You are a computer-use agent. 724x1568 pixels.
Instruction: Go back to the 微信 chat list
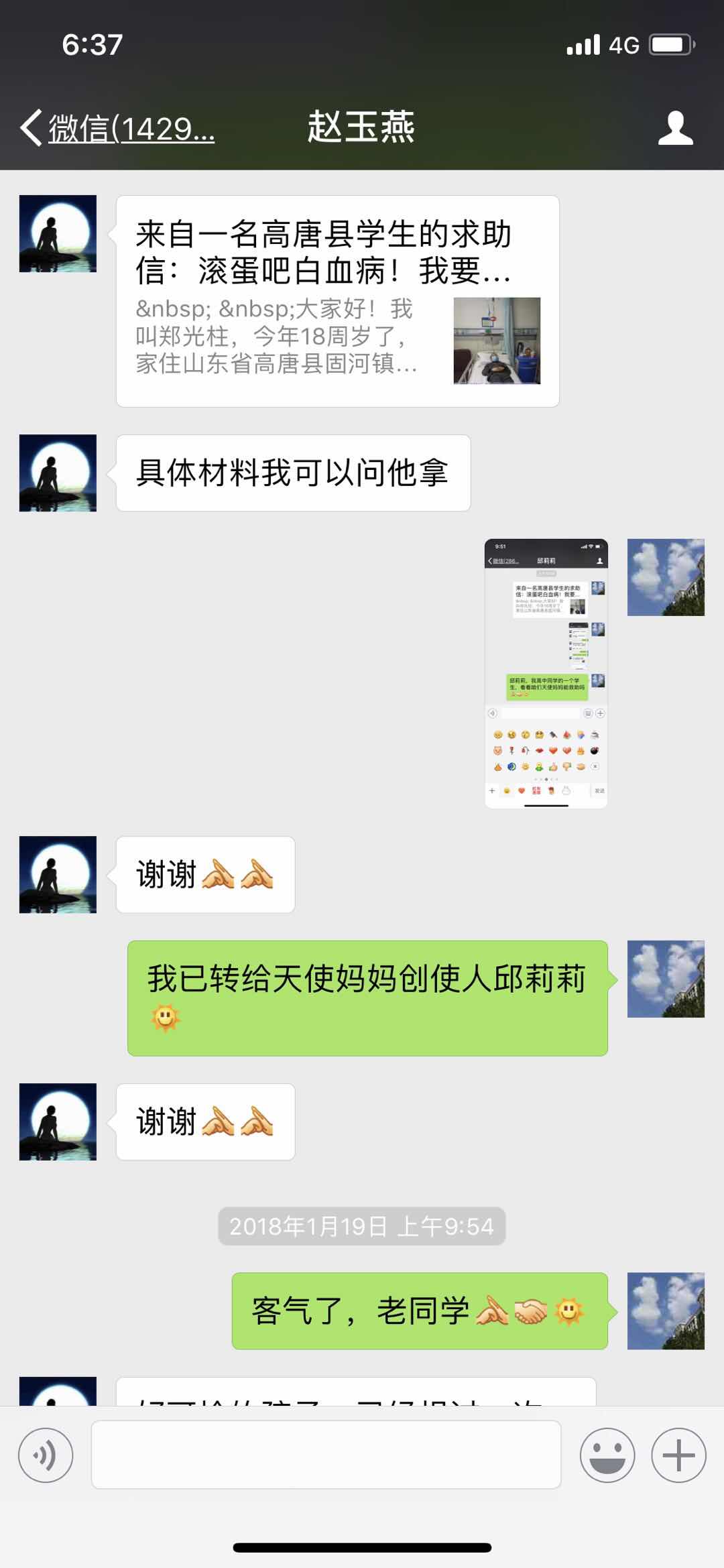(x=117, y=127)
